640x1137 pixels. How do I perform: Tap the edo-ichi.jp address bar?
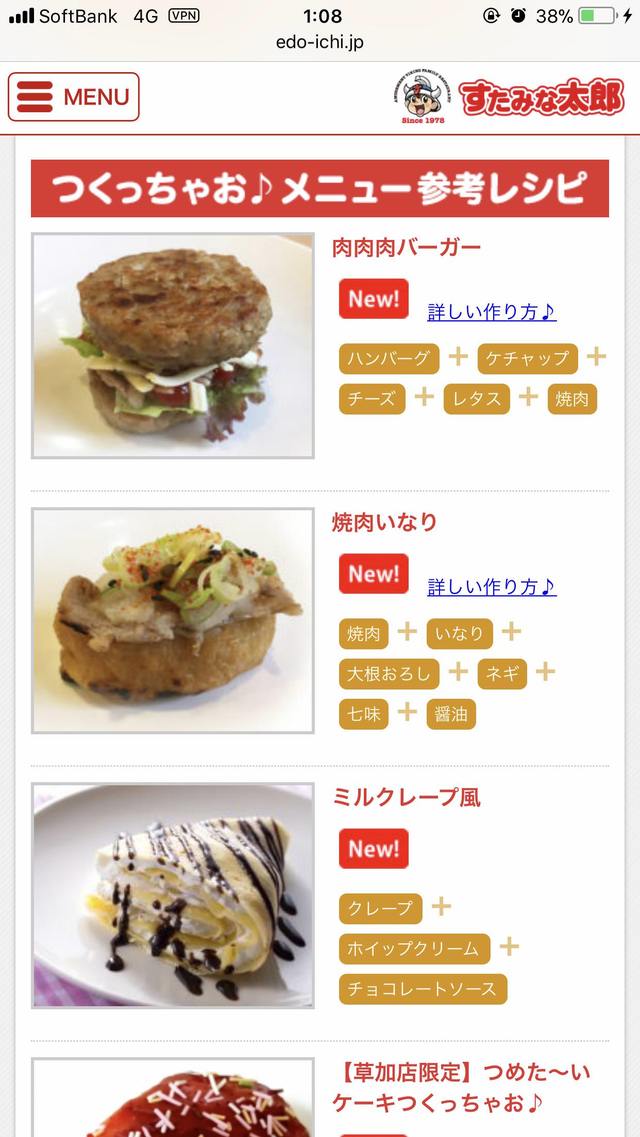click(320, 42)
